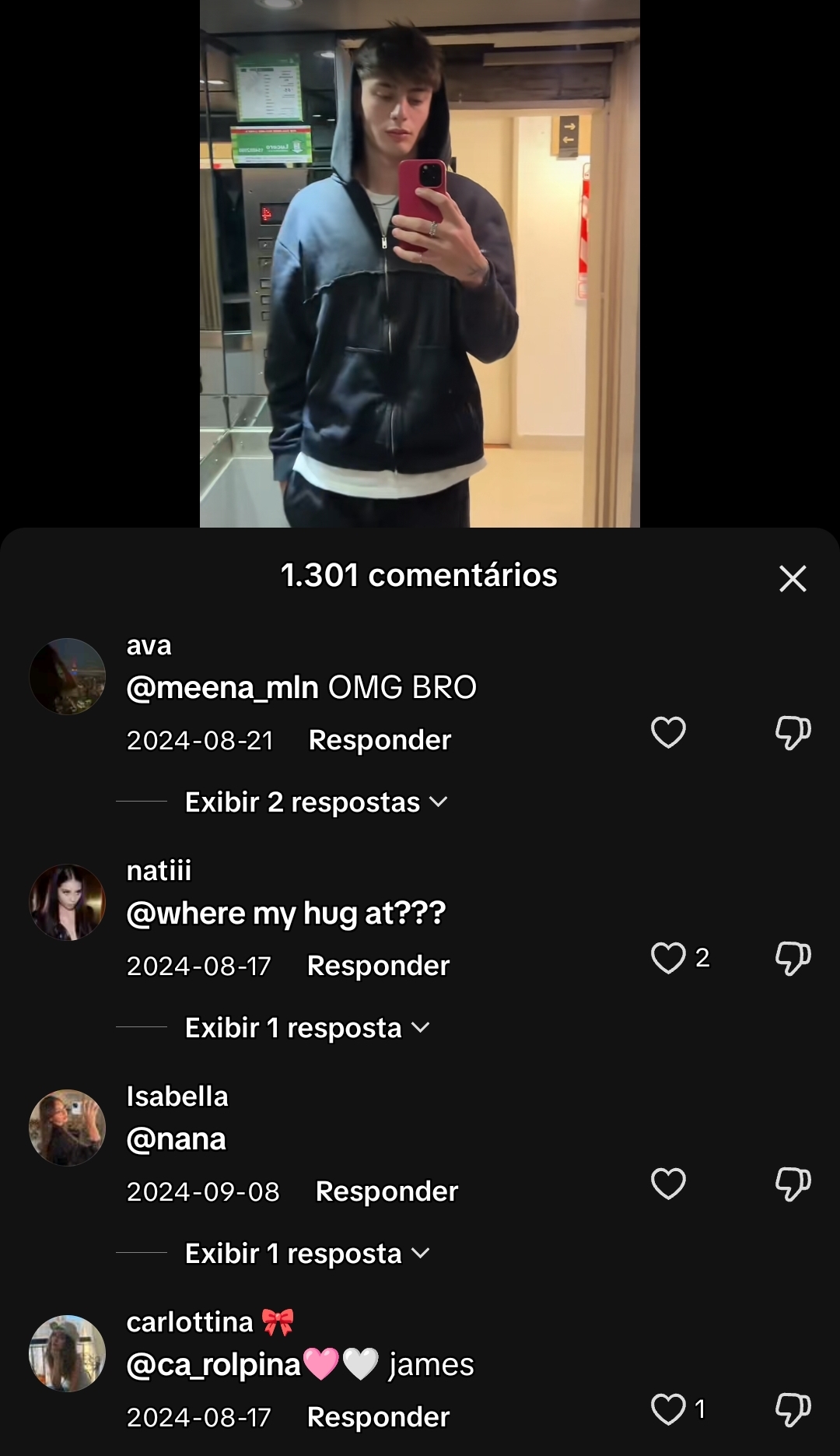Like ava's comment

click(x=668, y=732)
